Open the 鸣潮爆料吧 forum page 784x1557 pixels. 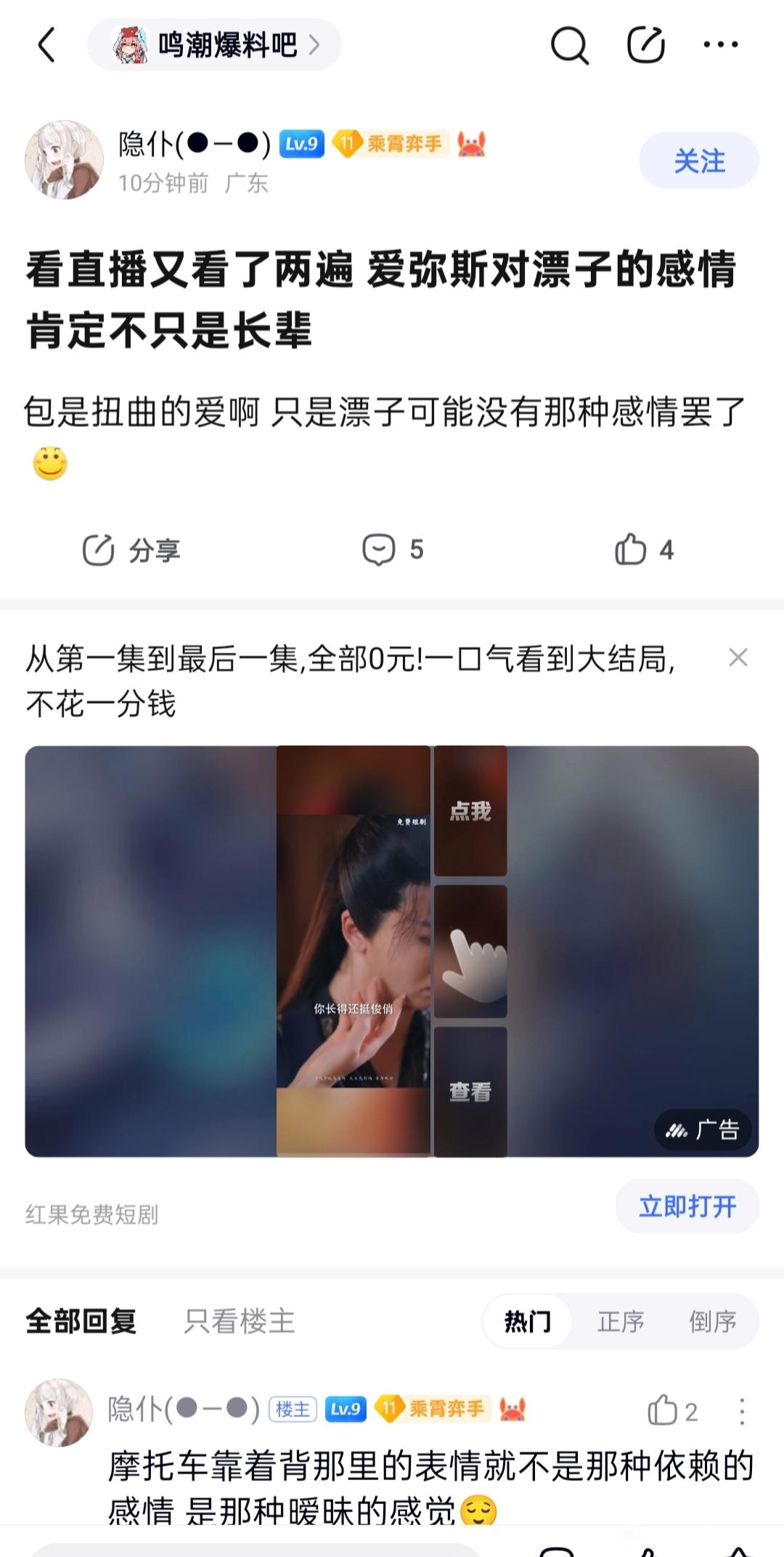[x=215, y=45]
